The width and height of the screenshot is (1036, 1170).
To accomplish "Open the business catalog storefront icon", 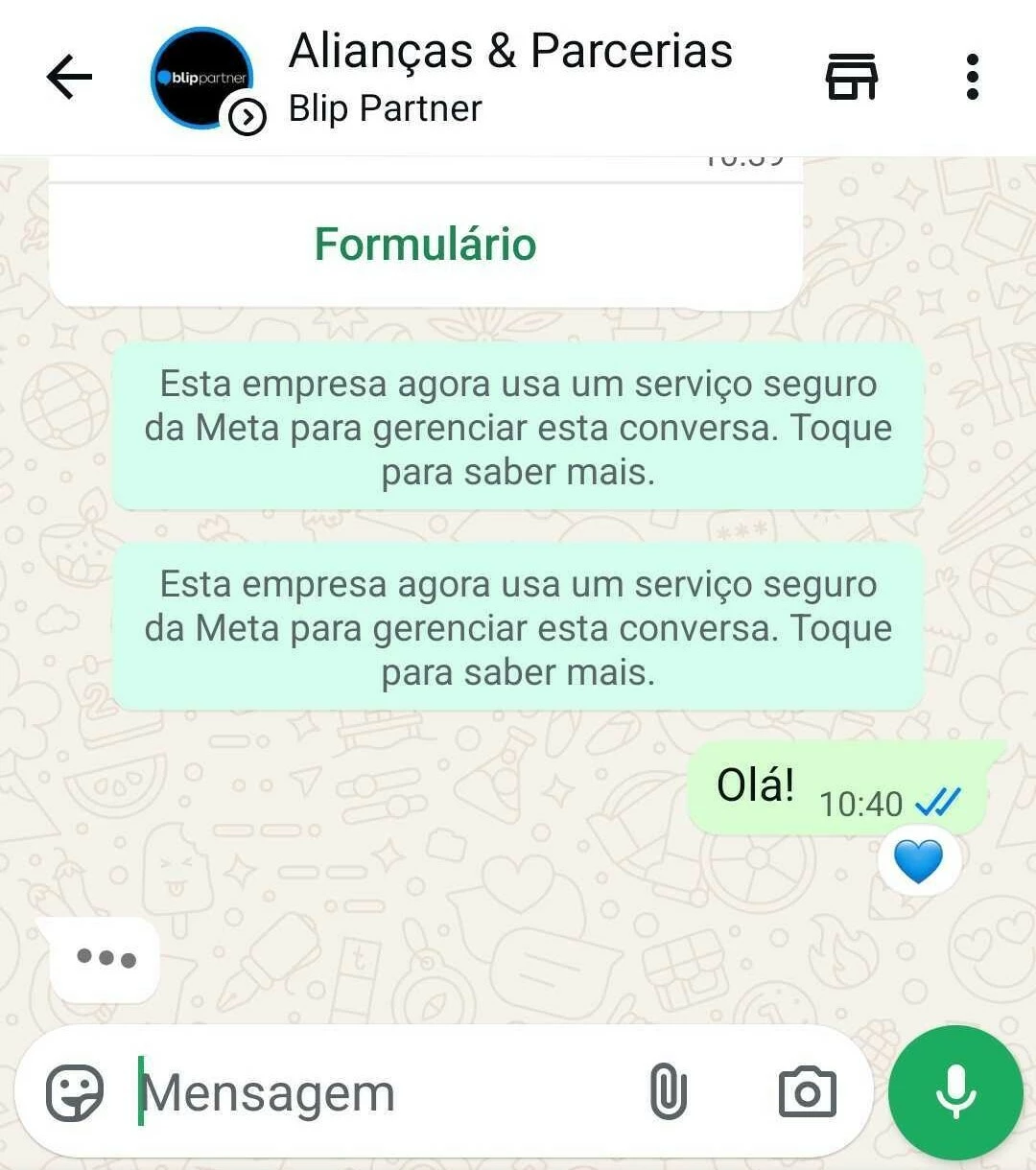I will (x=851, y=77).
